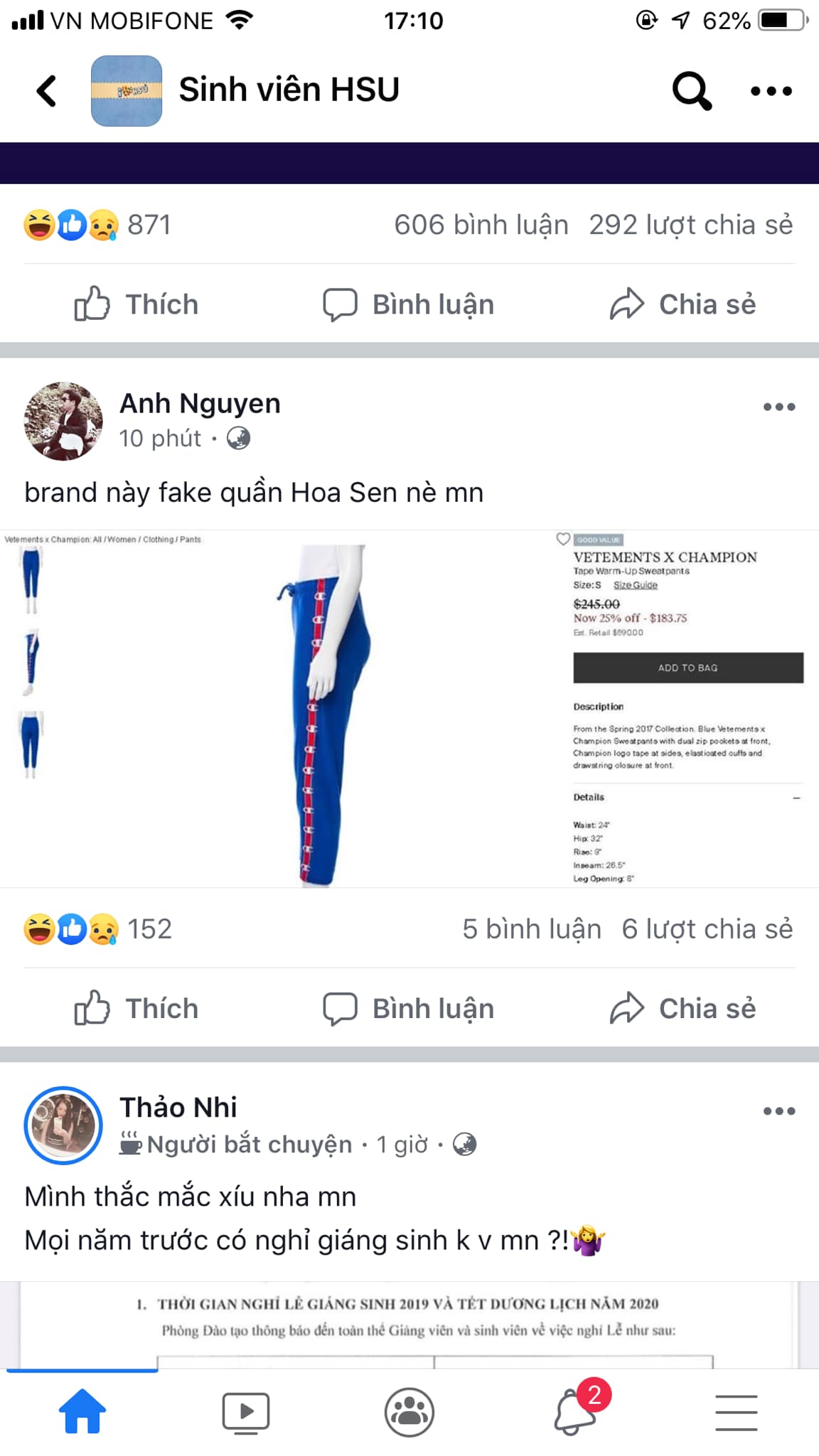Viewport: 819px width, 1456px height.
Task: Share the post with 292 lượt chia sẻ
Action: tap(682, 304)
